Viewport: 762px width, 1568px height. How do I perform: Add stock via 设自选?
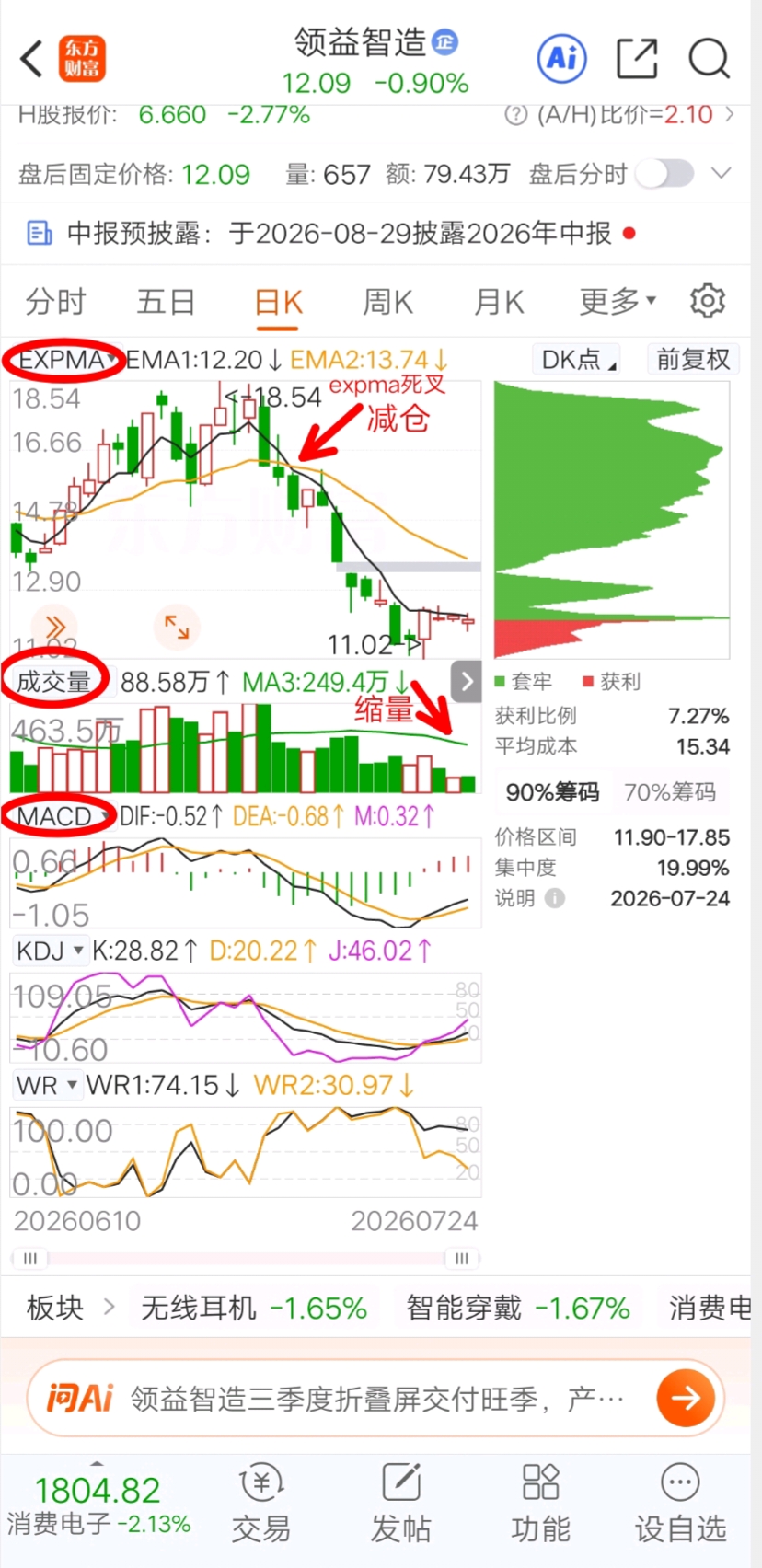point(680,1502)
